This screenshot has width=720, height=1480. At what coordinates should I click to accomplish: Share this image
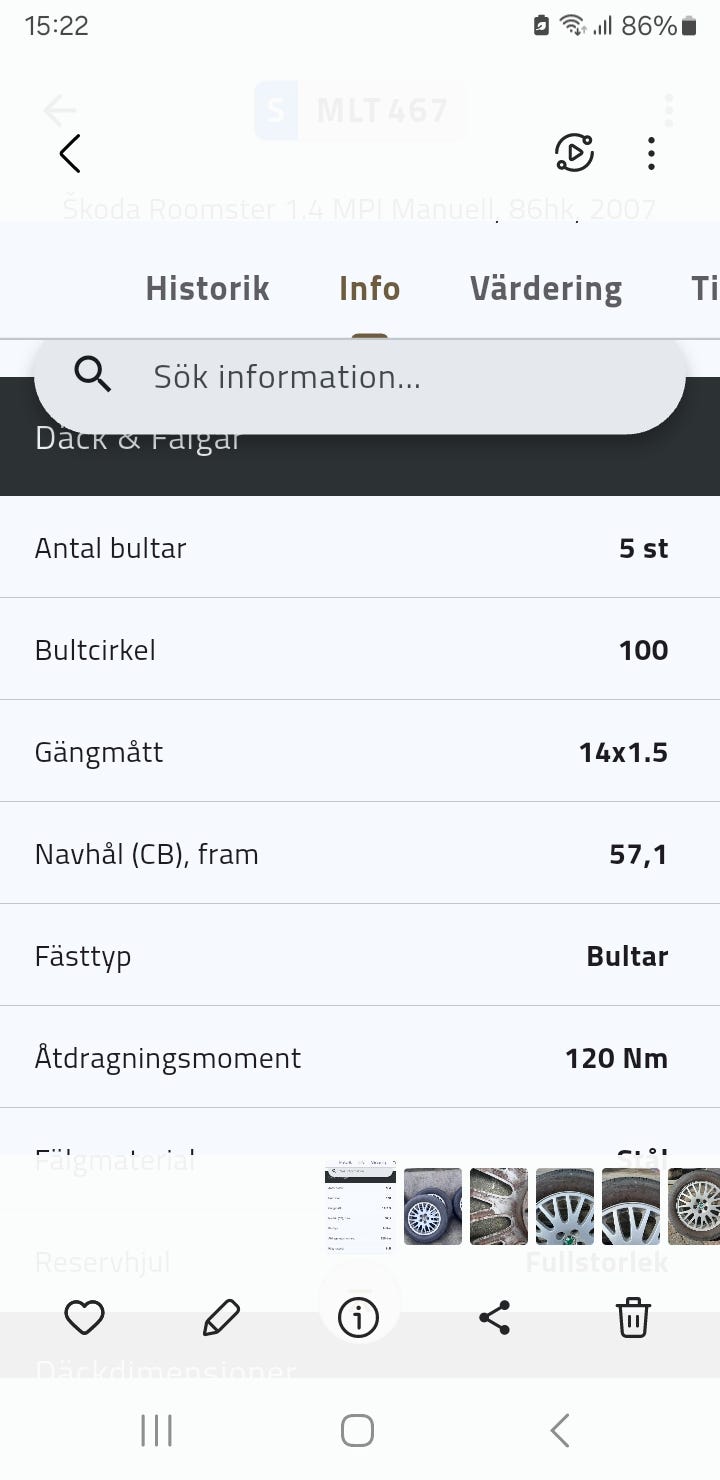[x=495, y=1318]
